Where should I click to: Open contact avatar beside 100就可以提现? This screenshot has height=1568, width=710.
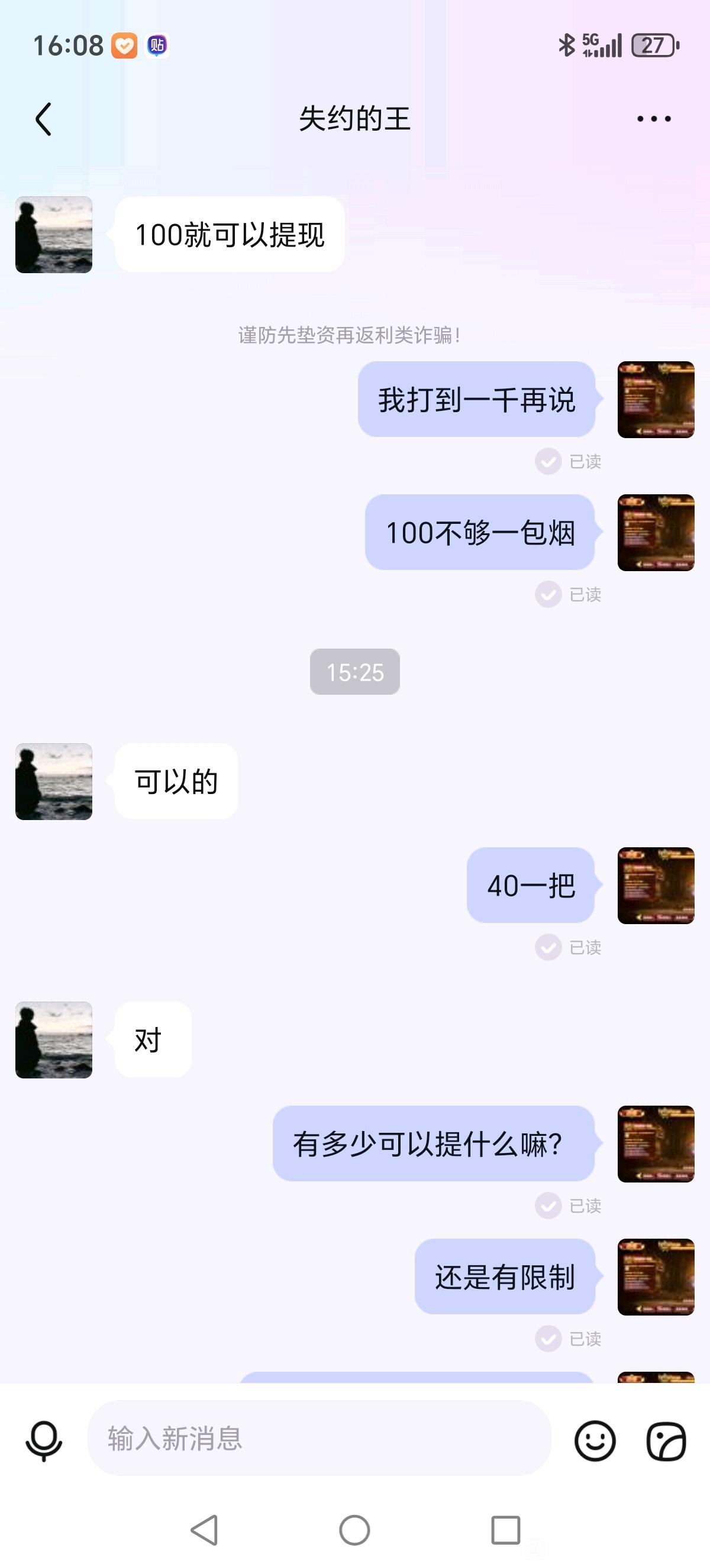[54, 234]
